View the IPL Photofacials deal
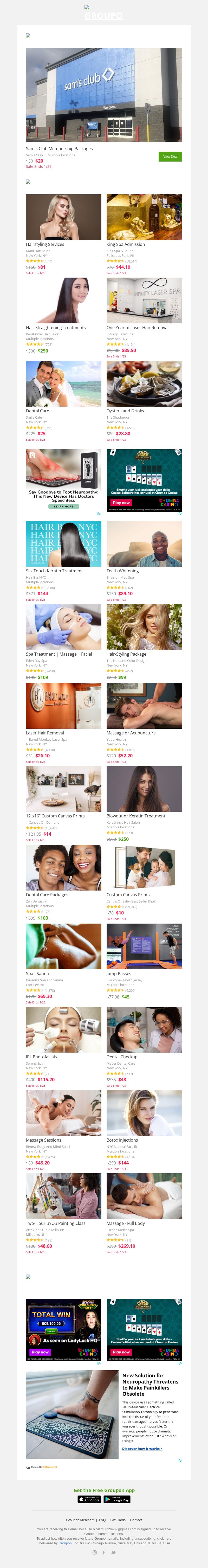Image resolution: width=208 pixels, height=1568 pixels. (x=63, y=1029)
